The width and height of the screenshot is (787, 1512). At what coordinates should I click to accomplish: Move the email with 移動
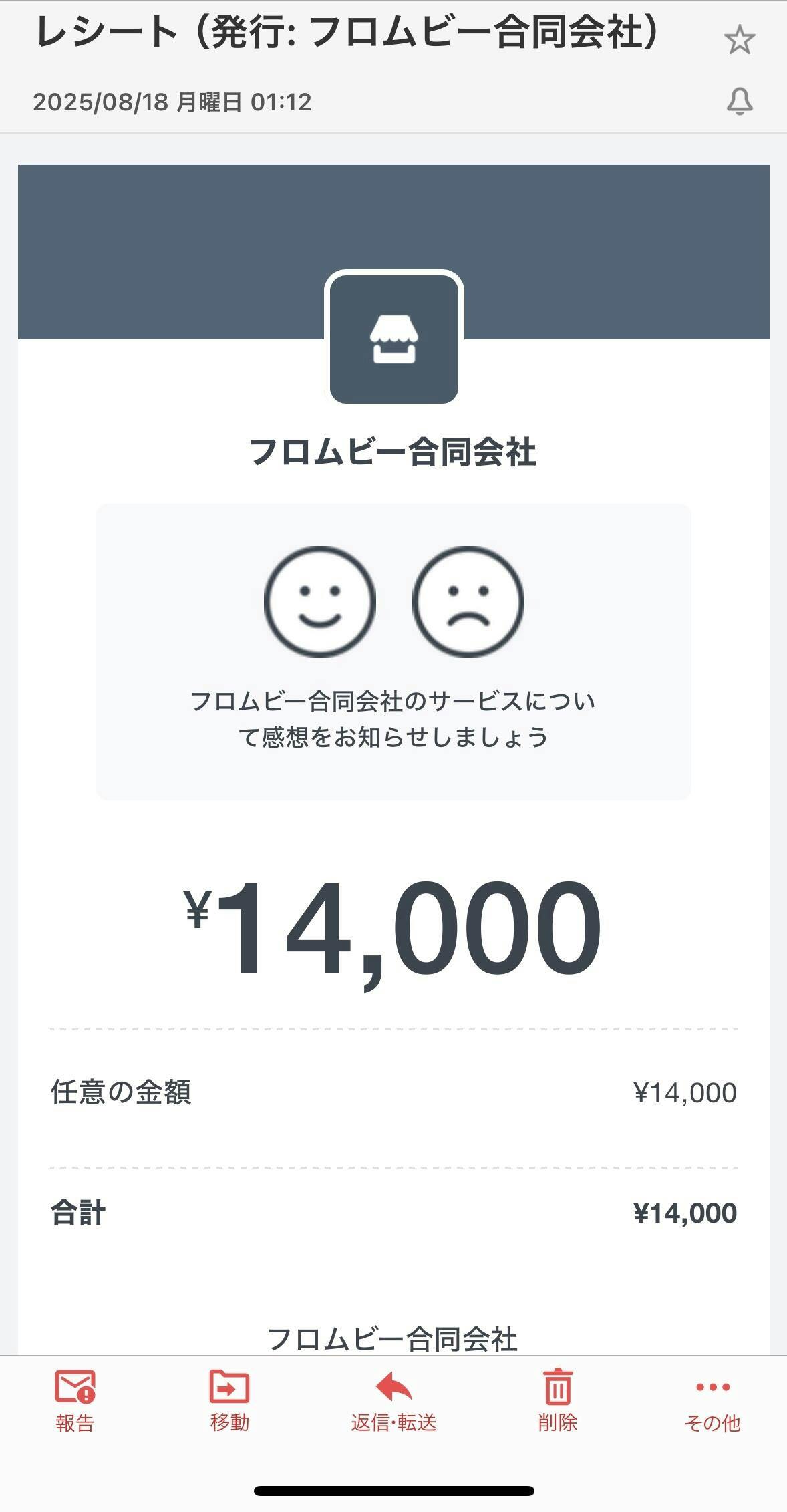click(x=230, y=1401)
